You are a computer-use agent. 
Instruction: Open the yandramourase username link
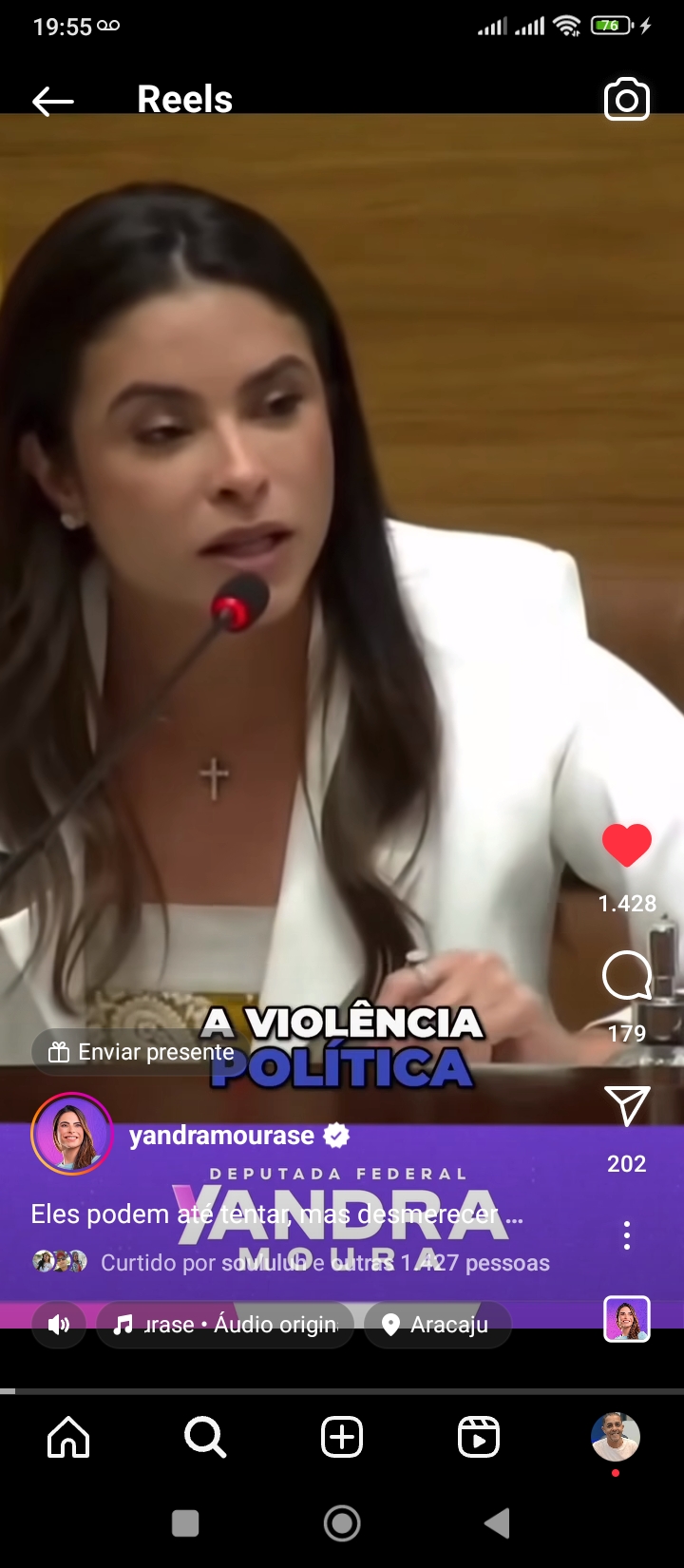pos(221,1135)
